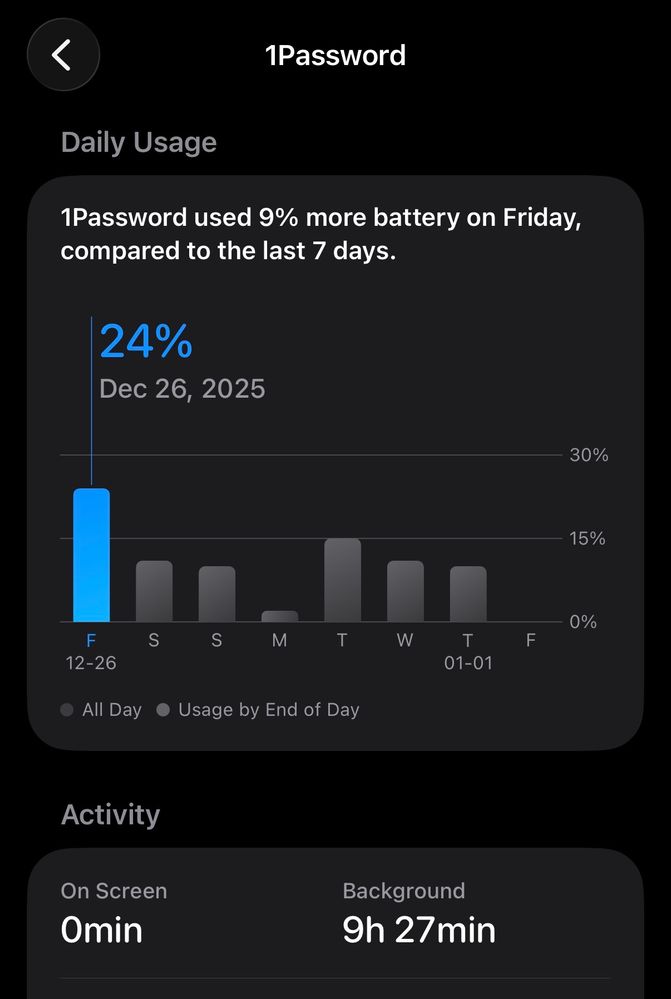Go back to the previous screen
The height and width of the screenshot is (999, 671).
coord(62,55)
